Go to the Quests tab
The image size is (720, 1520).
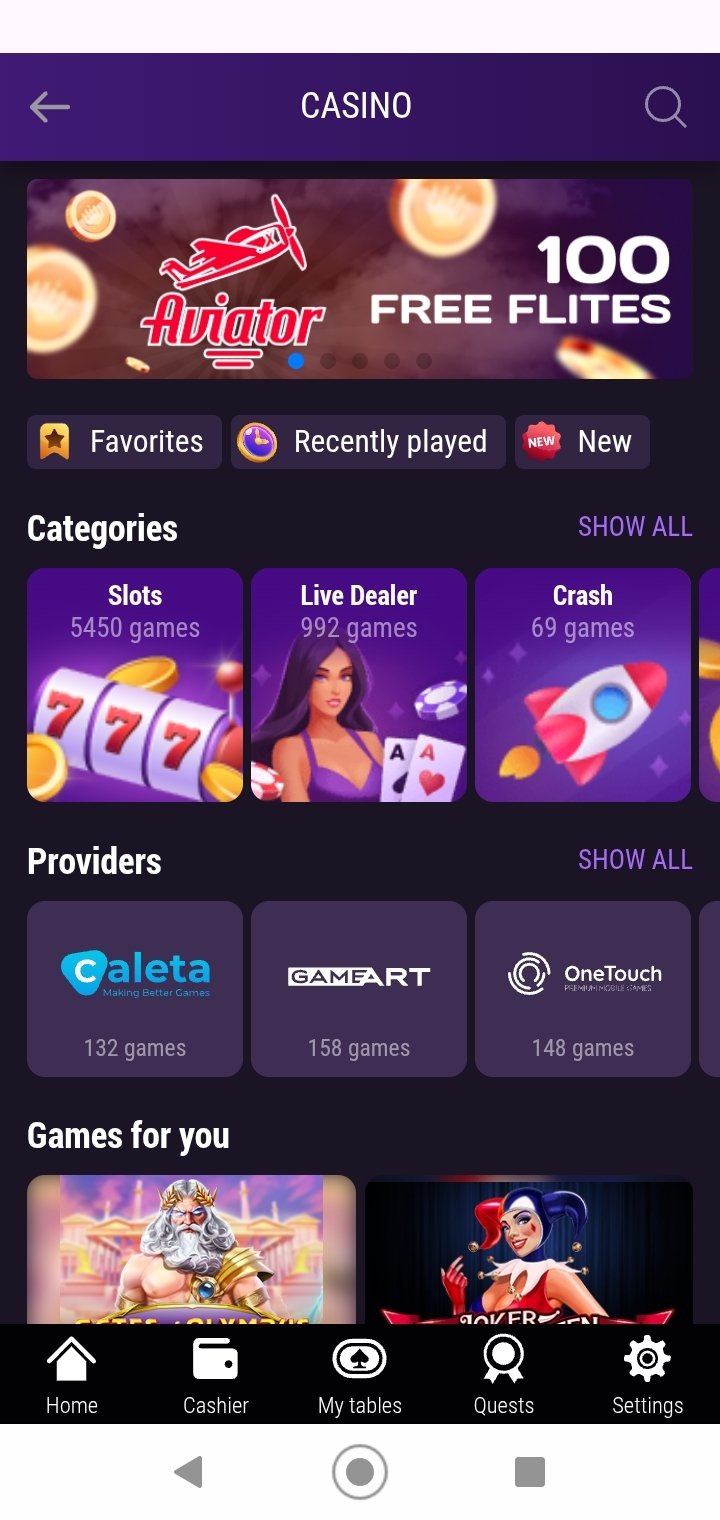(503, 1375)
